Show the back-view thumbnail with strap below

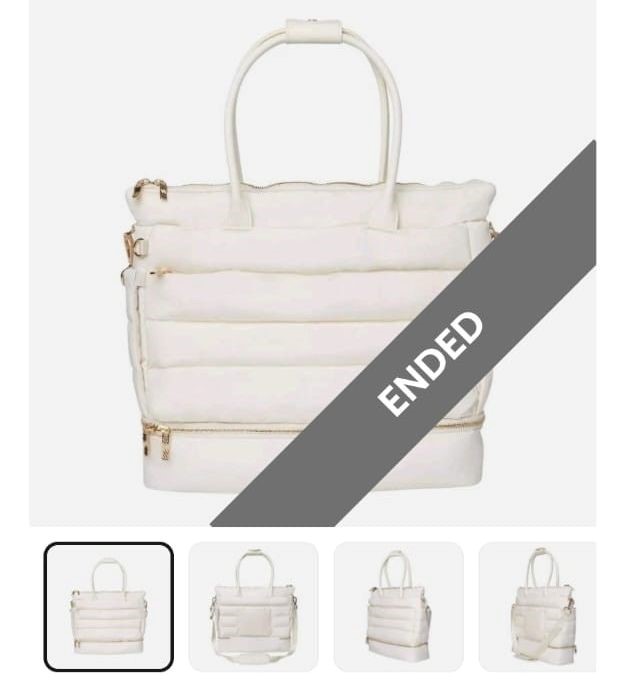pos(253,606)
